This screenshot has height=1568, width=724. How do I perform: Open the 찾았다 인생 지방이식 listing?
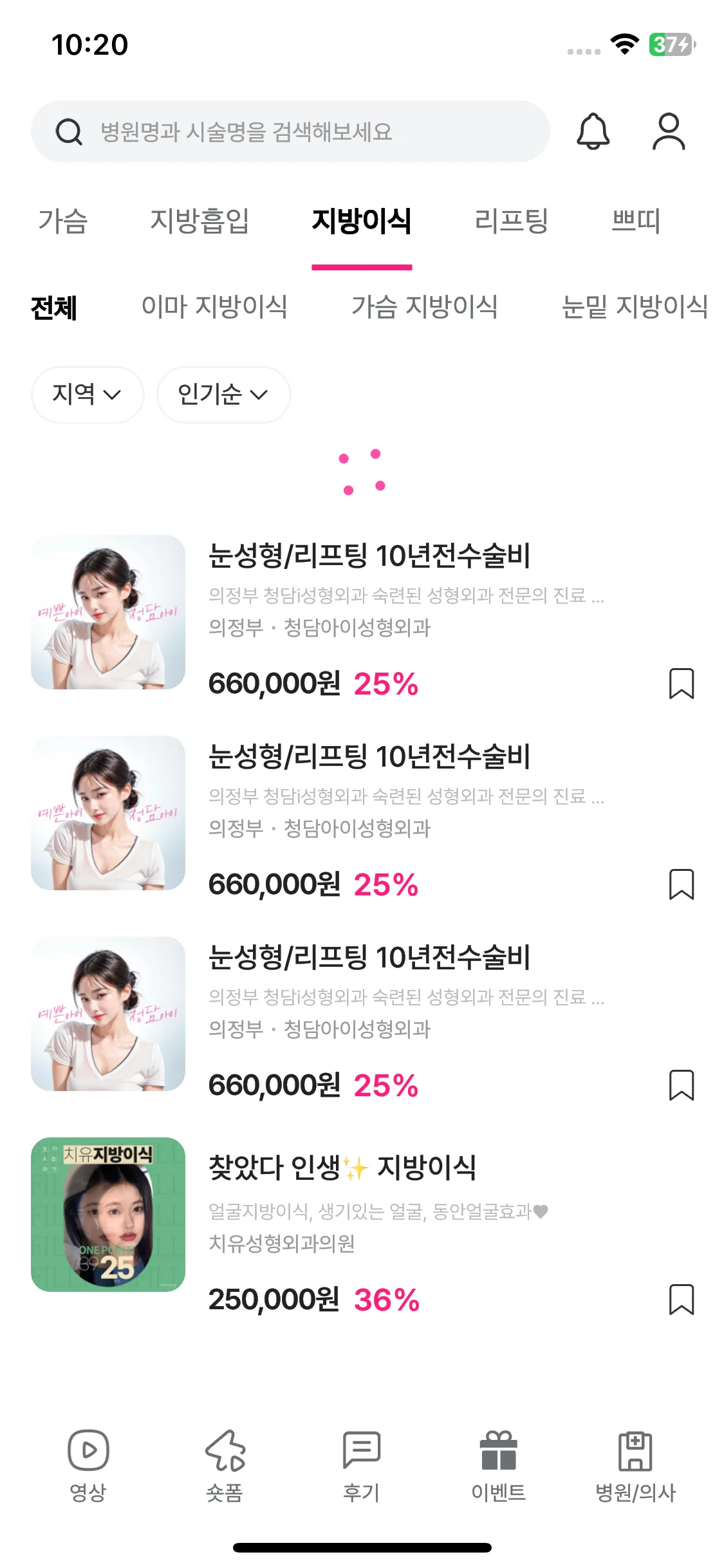pyautogui.click(x=342, y=1168)
